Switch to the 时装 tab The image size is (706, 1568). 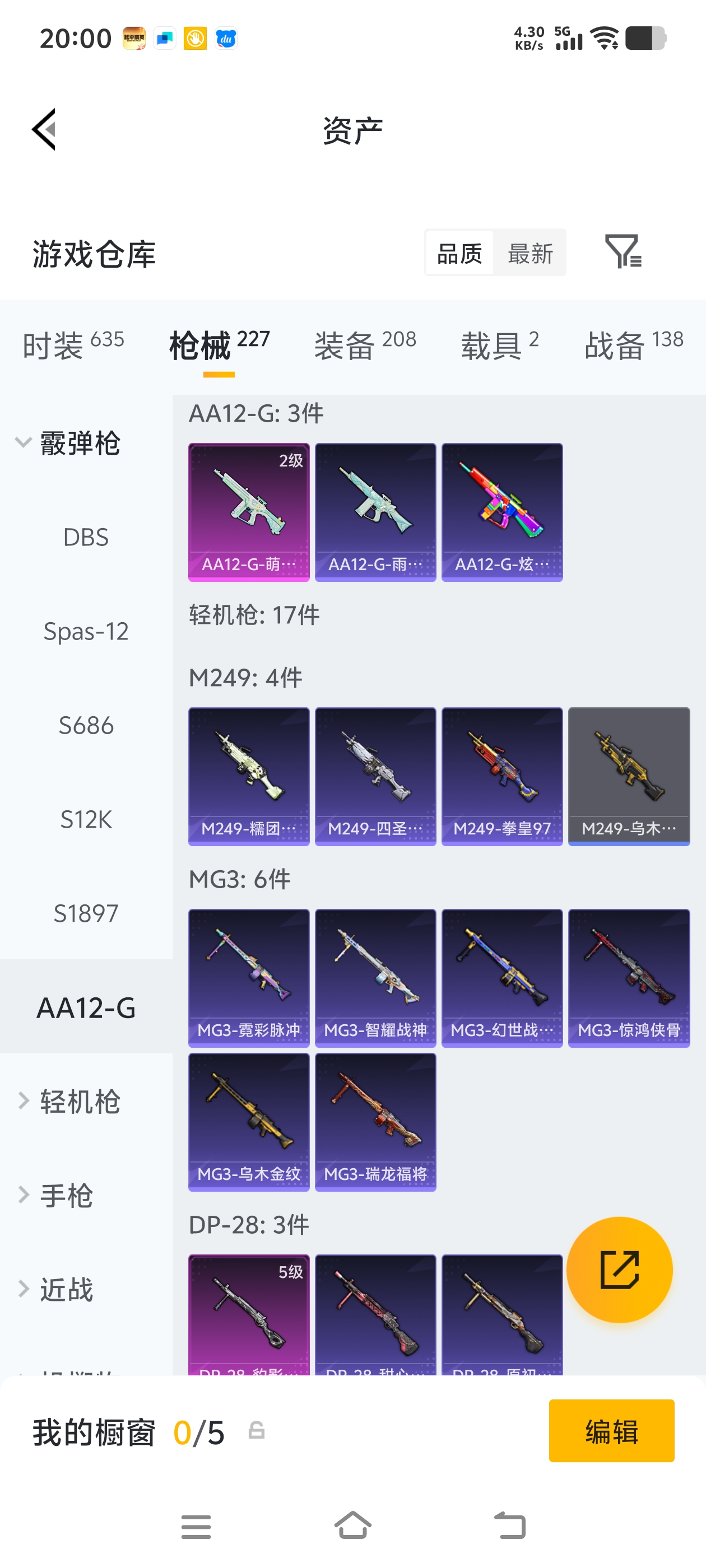(73, 345)
